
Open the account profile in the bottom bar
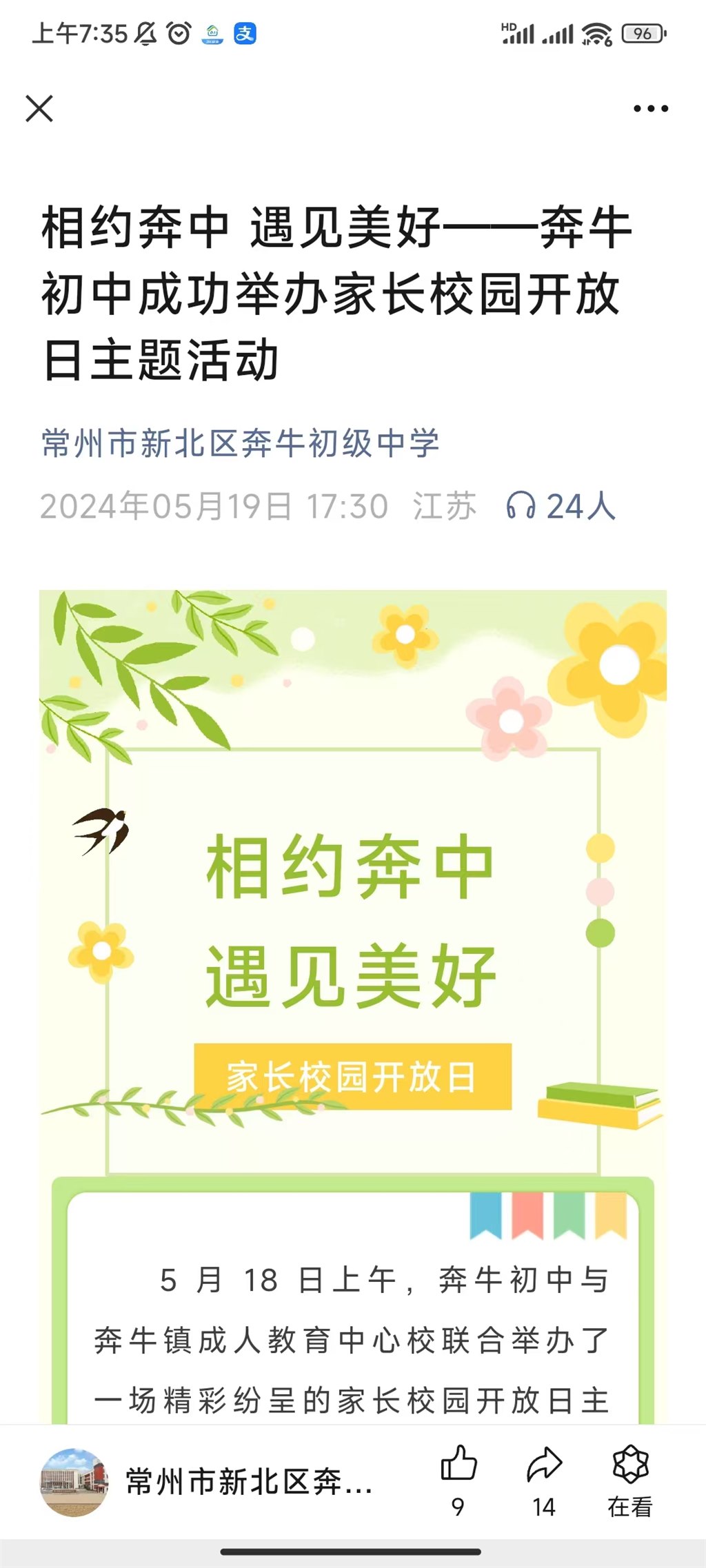pyautogui.click(x=207, y=1482)
